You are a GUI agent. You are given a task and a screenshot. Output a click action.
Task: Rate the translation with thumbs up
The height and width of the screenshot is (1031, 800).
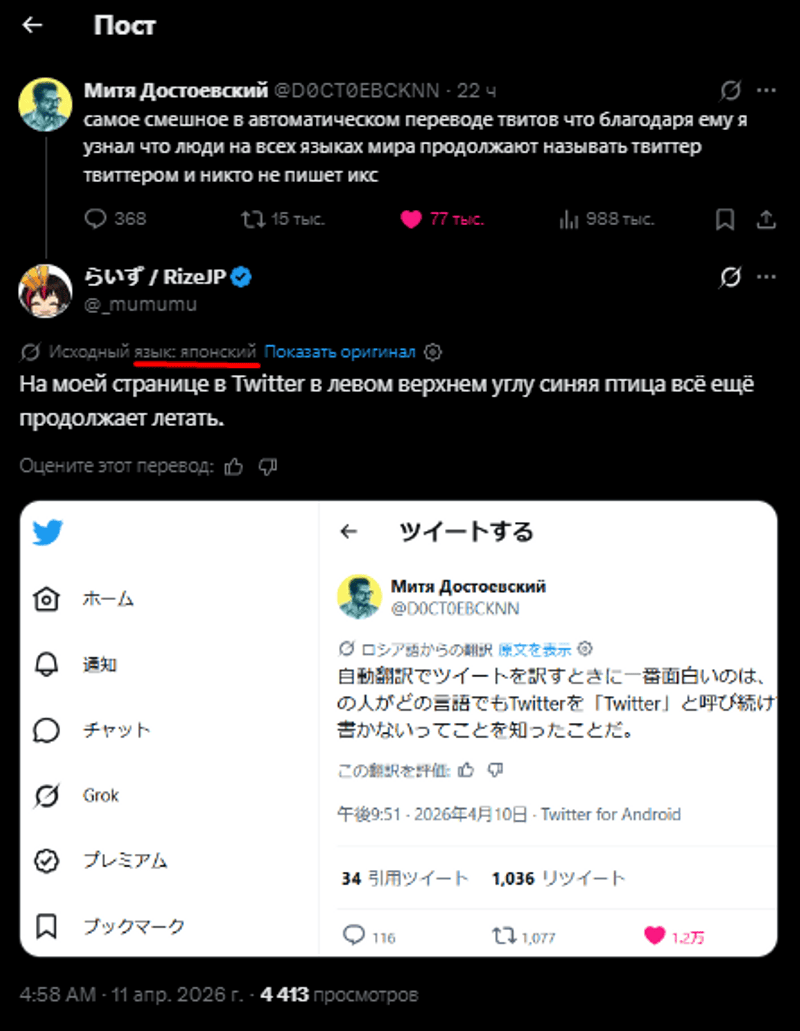click(234, 466)
